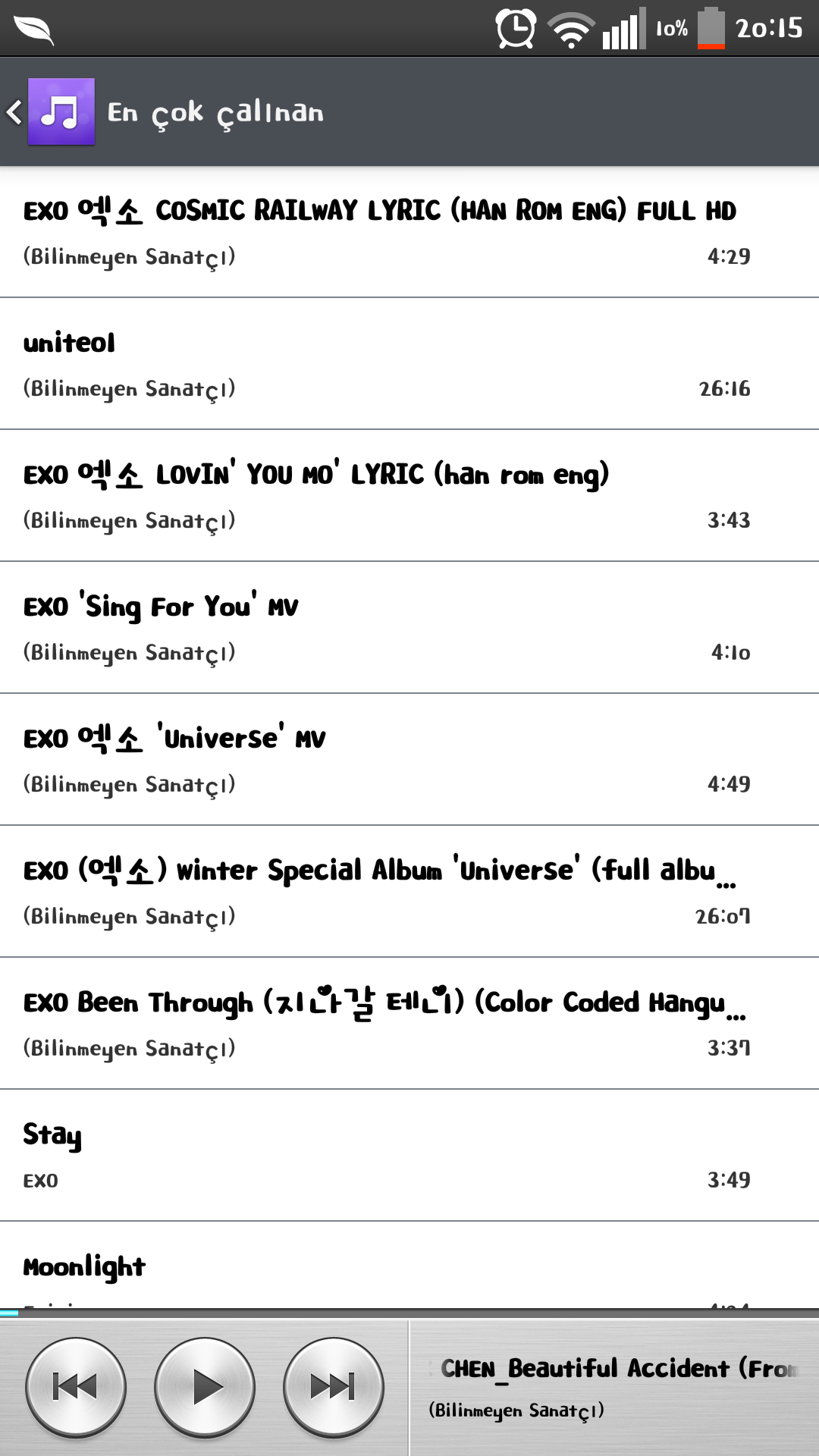Play EXO Cosmic Railway Lyric track

[409, 231]
